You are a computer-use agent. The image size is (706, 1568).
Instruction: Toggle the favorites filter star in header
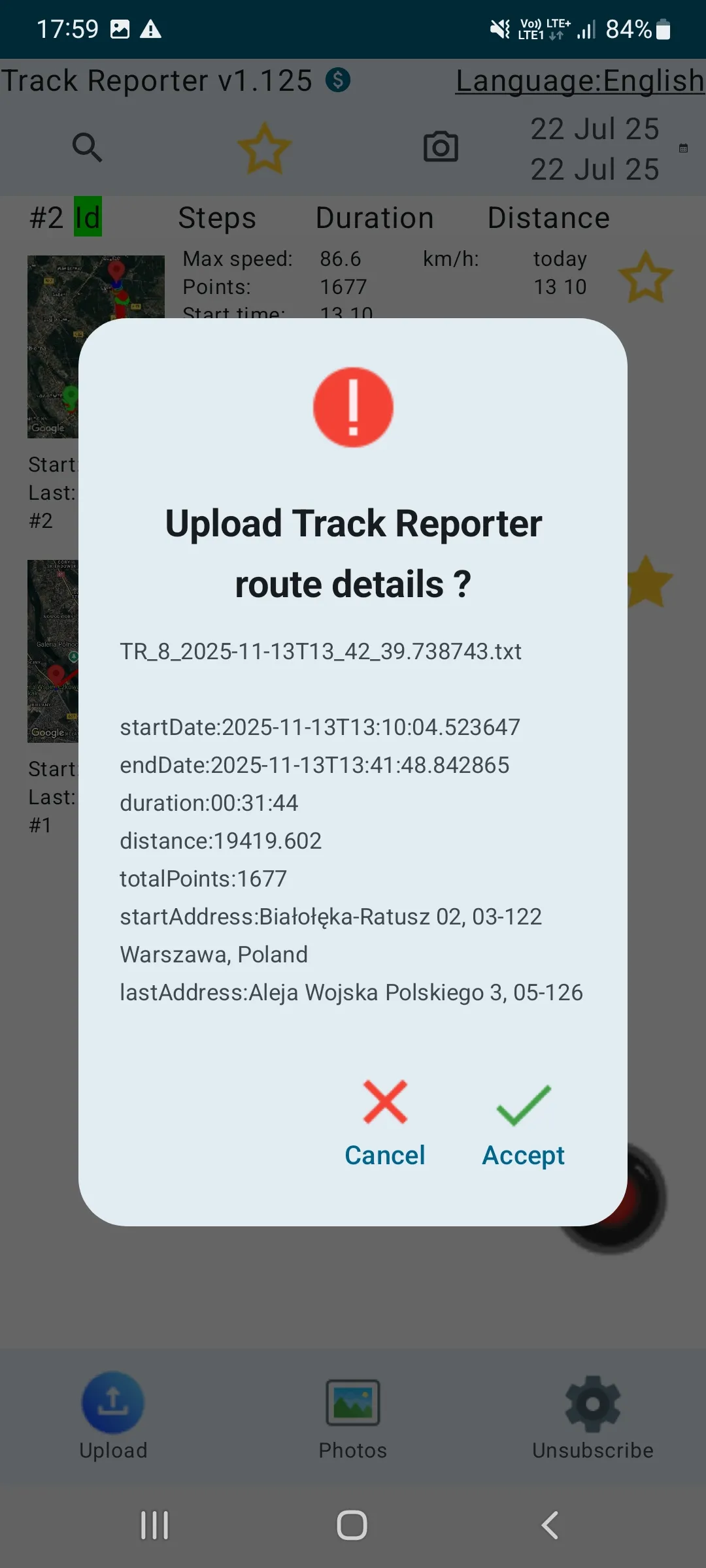coord(264,148)
